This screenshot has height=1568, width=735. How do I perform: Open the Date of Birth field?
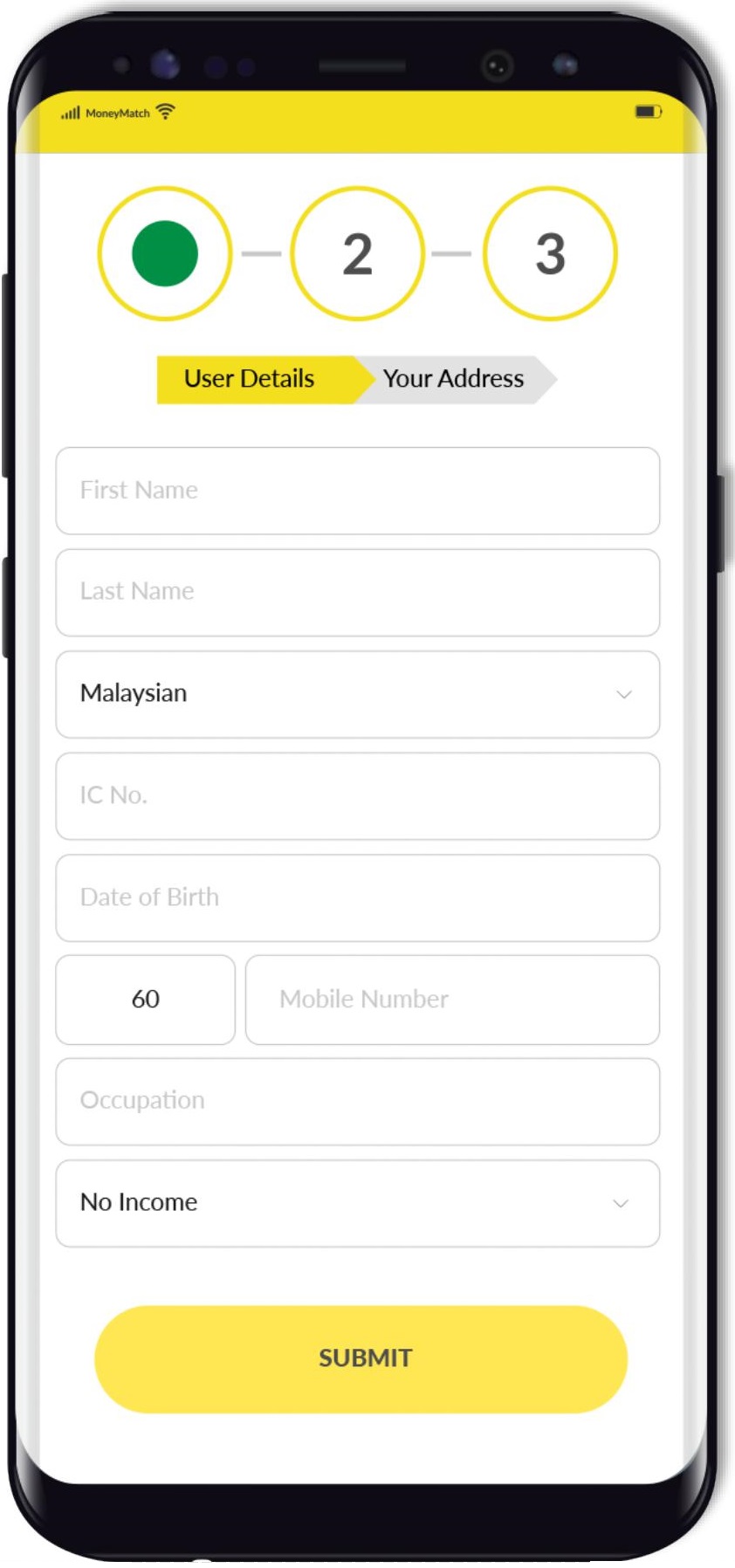pos(358,897)
